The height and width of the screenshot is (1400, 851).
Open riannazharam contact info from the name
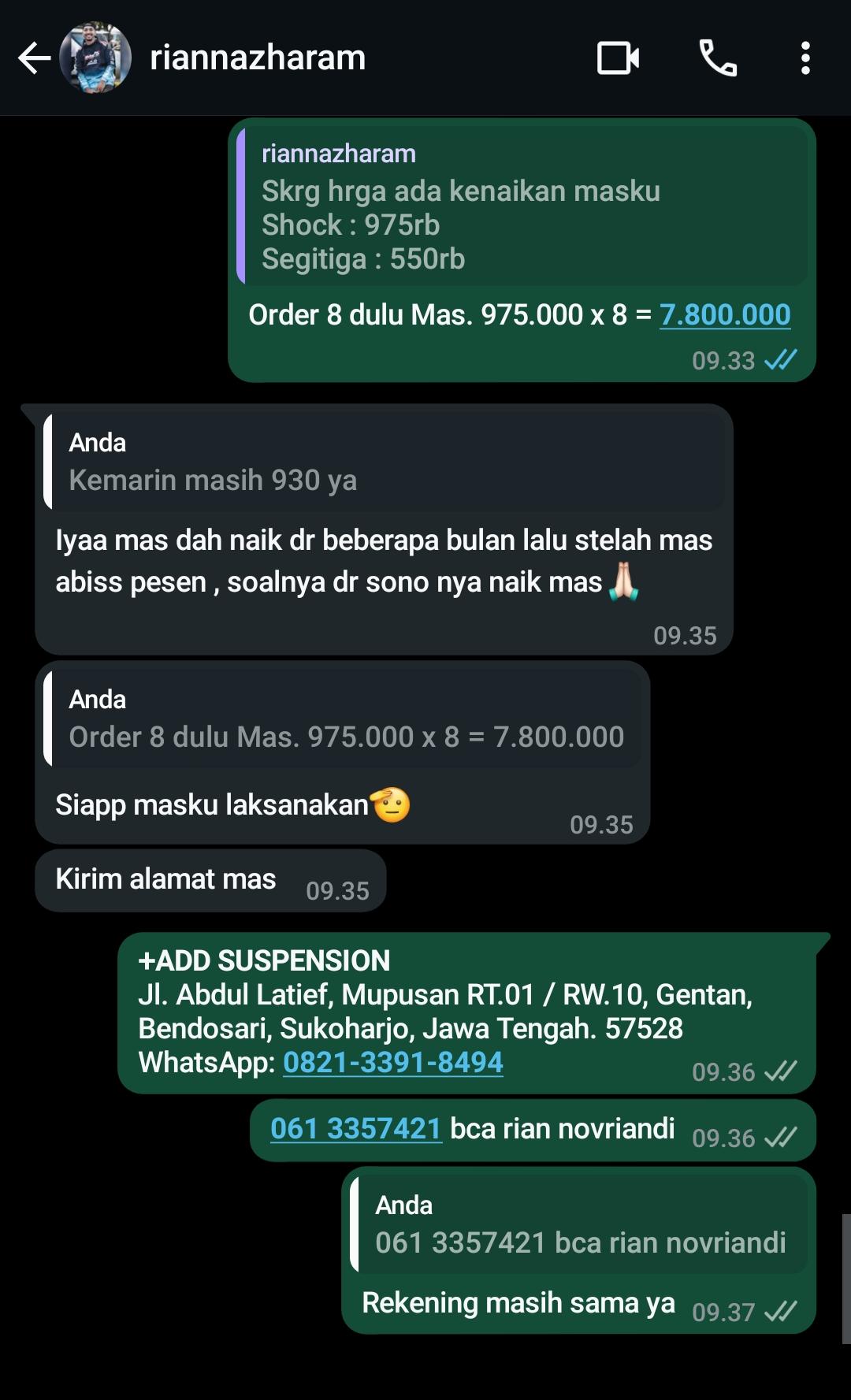258,58
